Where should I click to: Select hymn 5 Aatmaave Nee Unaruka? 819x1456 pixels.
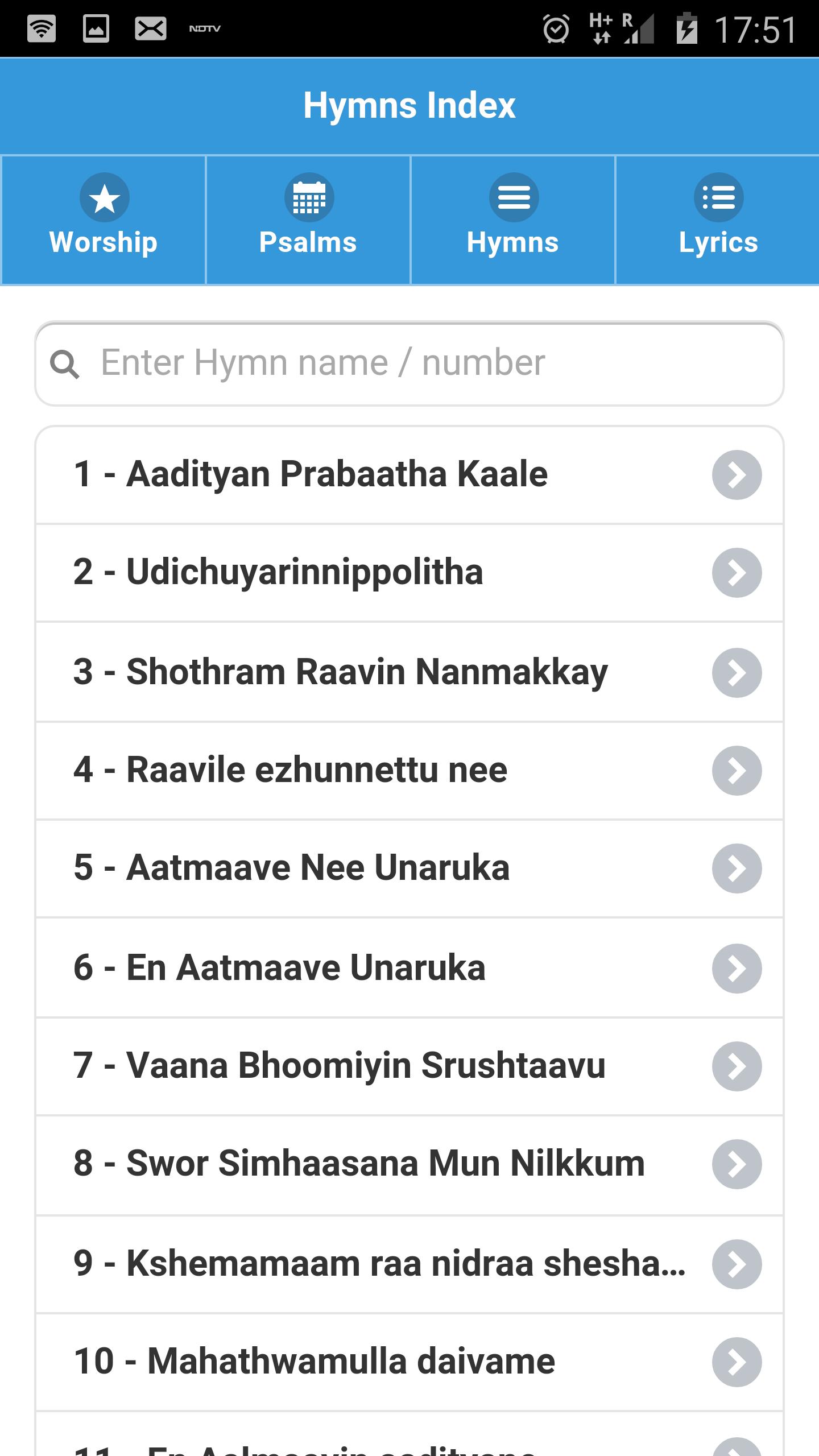coord(409,868)
